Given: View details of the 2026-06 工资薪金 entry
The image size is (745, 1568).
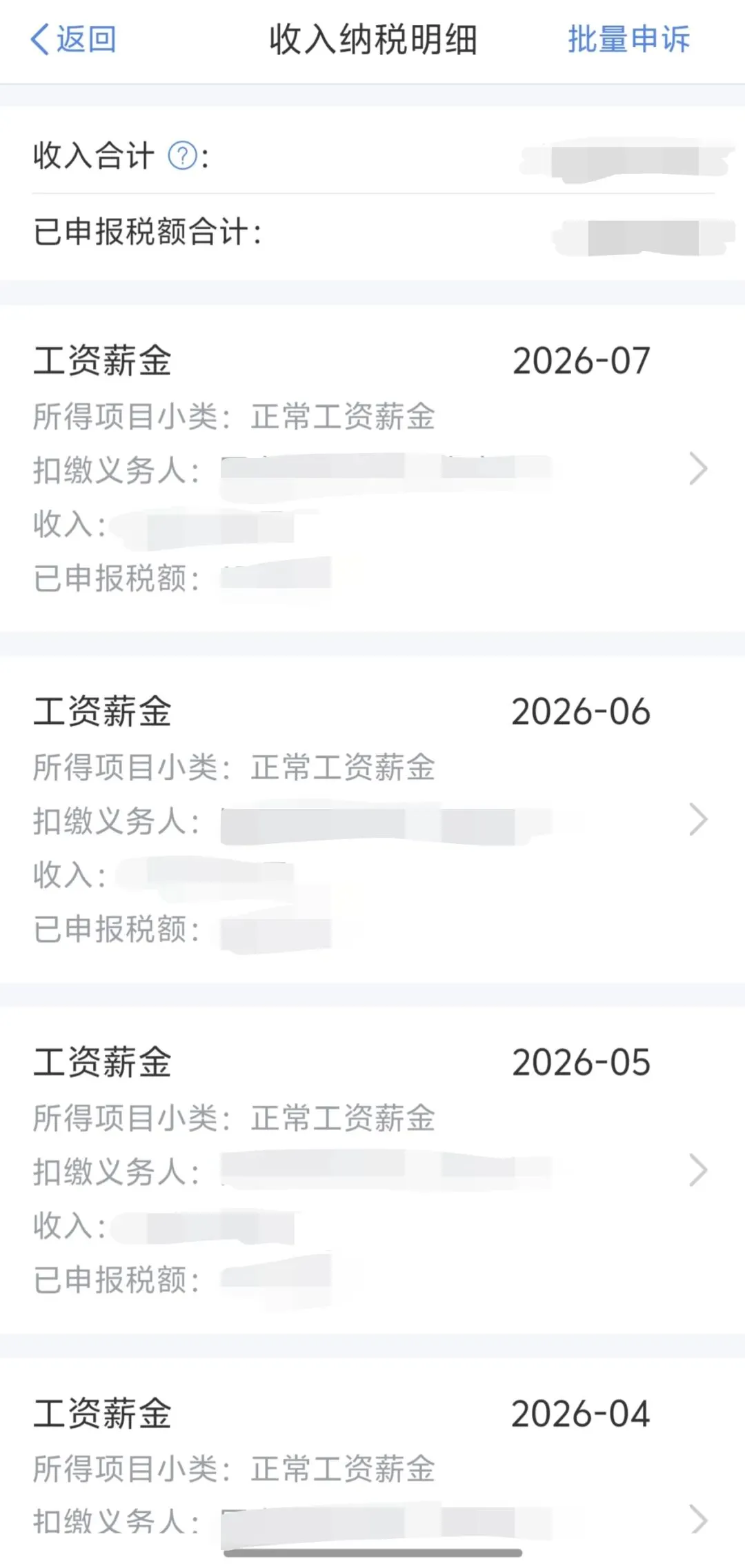Looking at the screenshot, I should click(372, 819).
